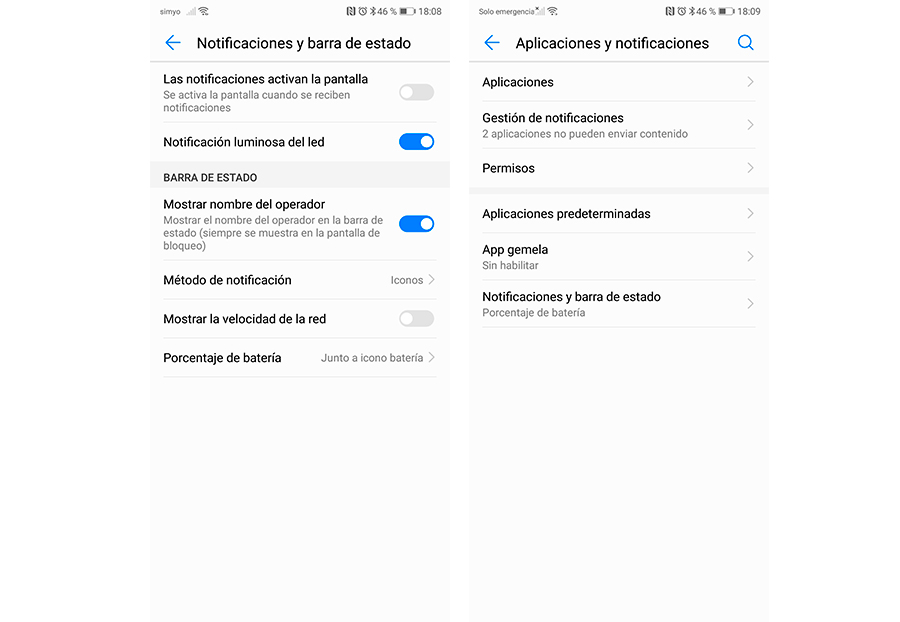Go back from Notificaciones y barra de estado

pyautogui.click(x=173, y=43)
